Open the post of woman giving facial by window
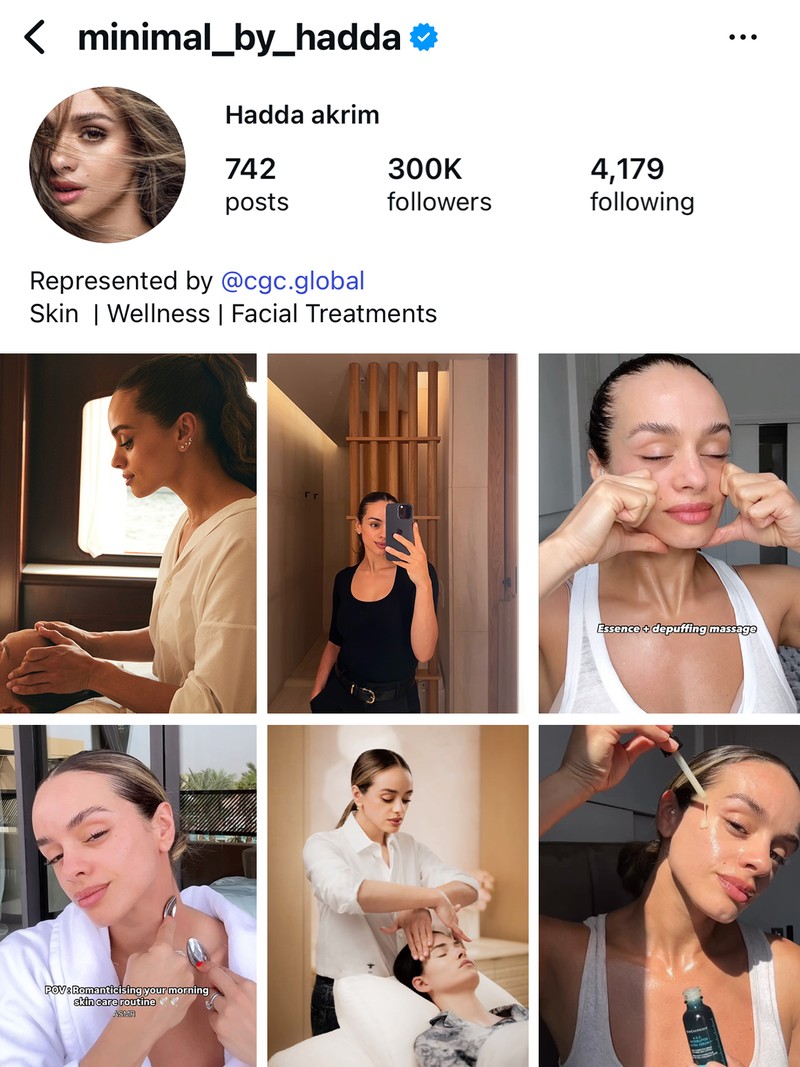Image resolution: width=800 pixels, height=1067 pixels. [x=128, y=532]
